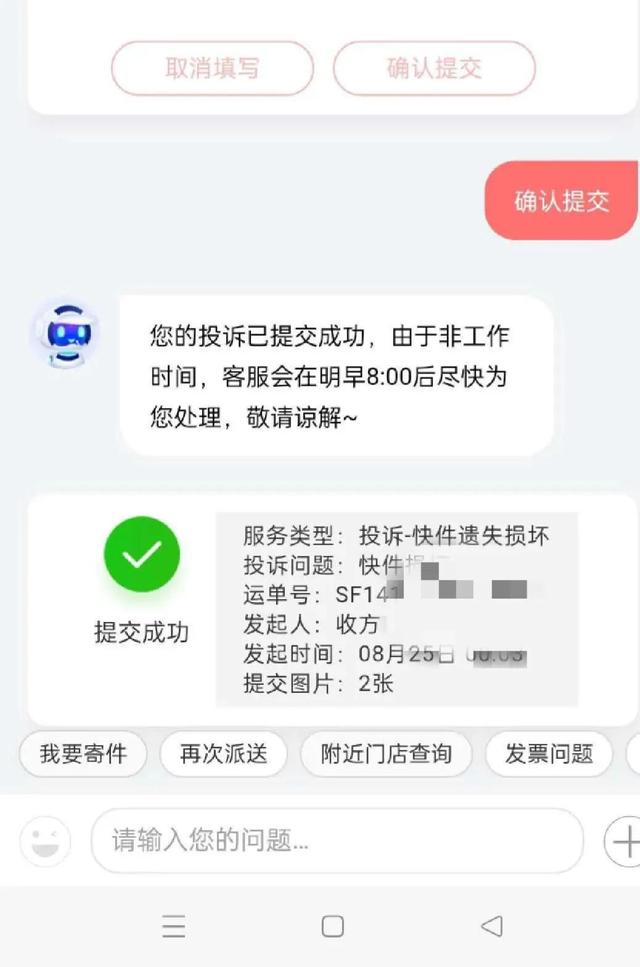Open the recent apps menu
This screenshot has width=640, height=967.
pos(174,927)
